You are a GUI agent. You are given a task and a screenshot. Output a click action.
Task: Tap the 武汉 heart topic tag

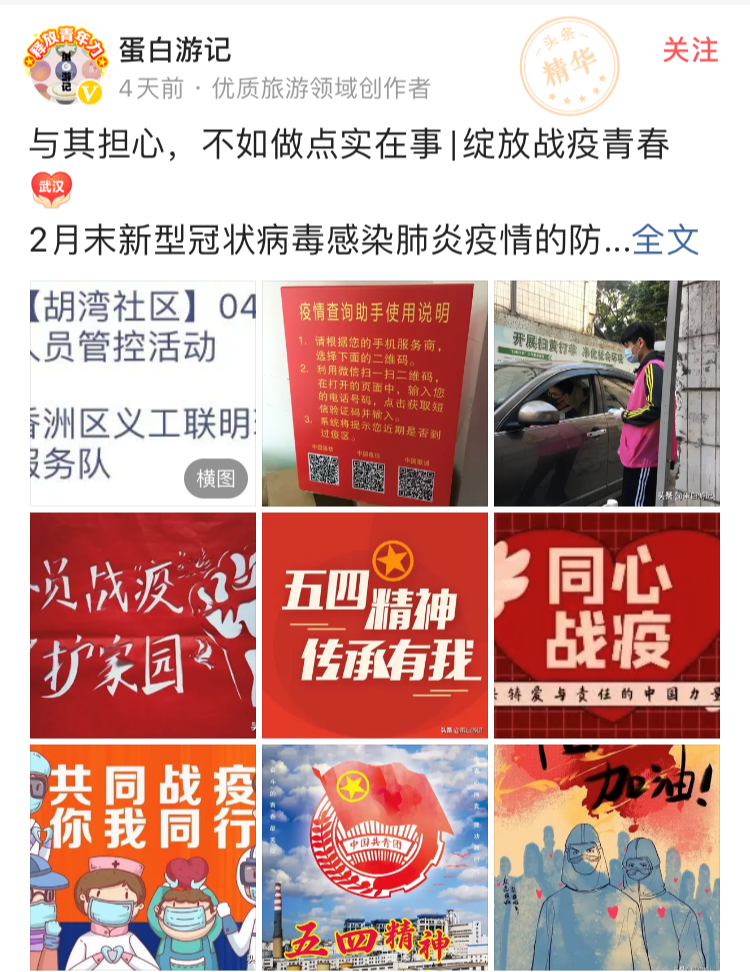(51, 188)
